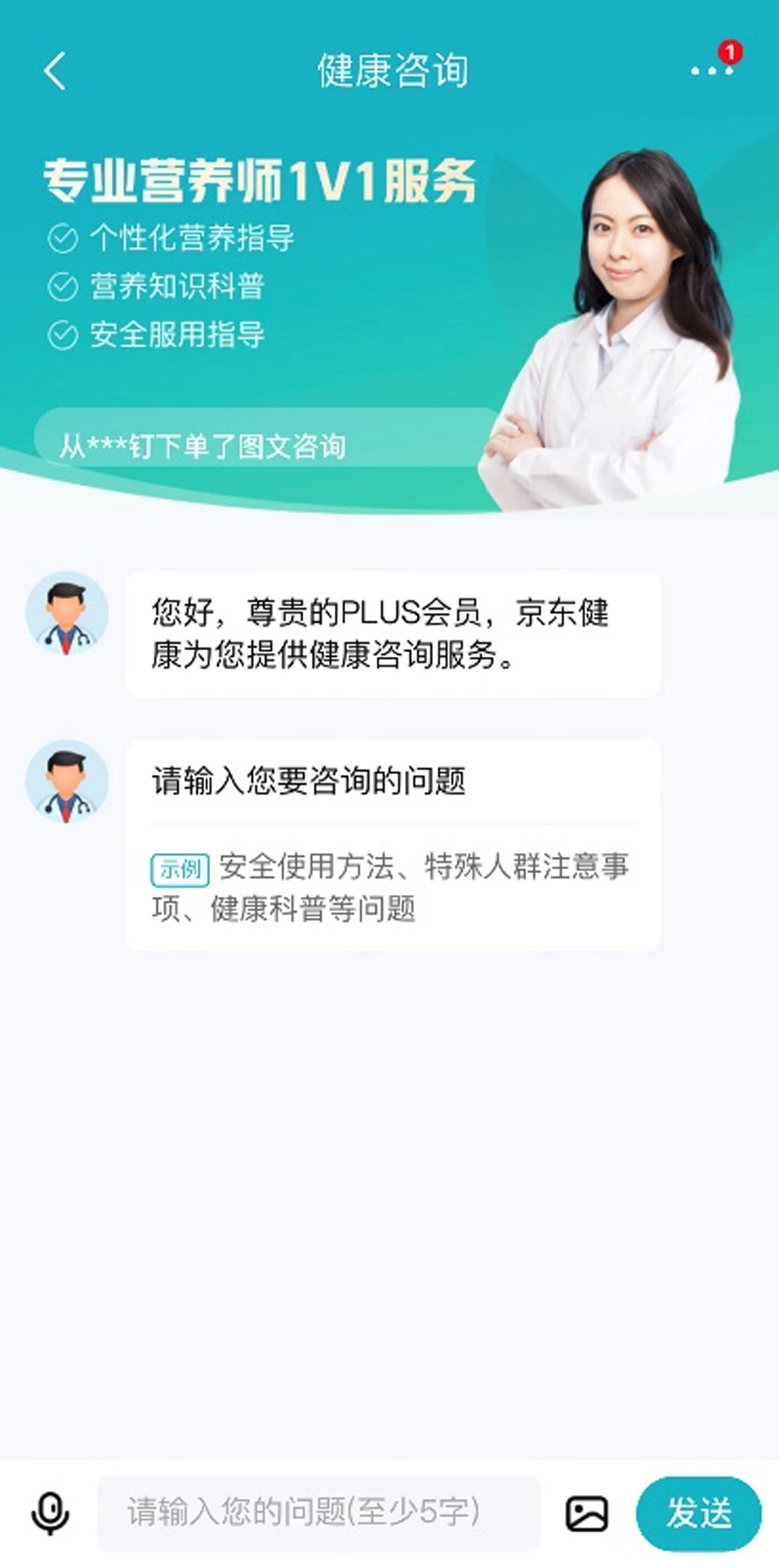Focus the question input field
779x1568 pixels.
[x=319, y=1513]
